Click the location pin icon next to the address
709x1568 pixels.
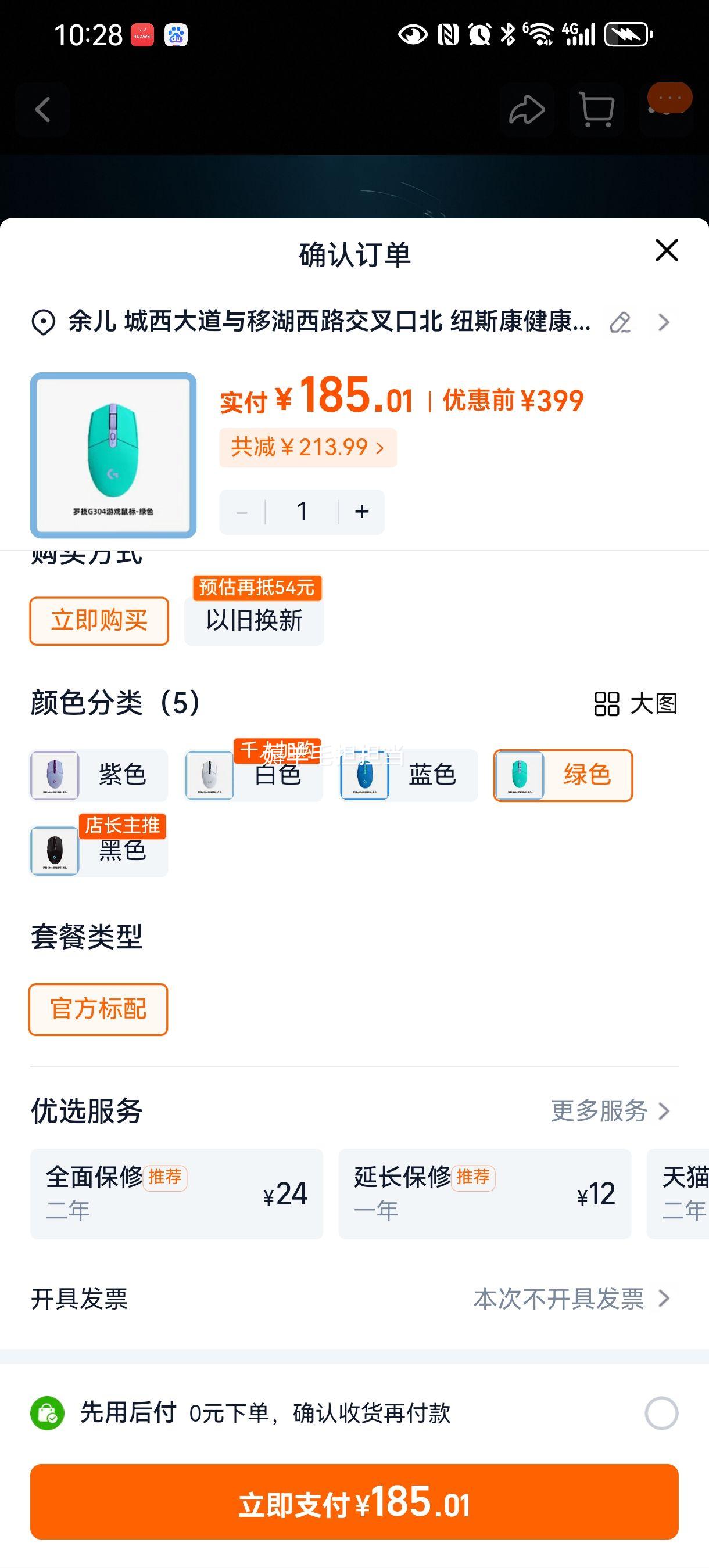(x=40, y=323)
